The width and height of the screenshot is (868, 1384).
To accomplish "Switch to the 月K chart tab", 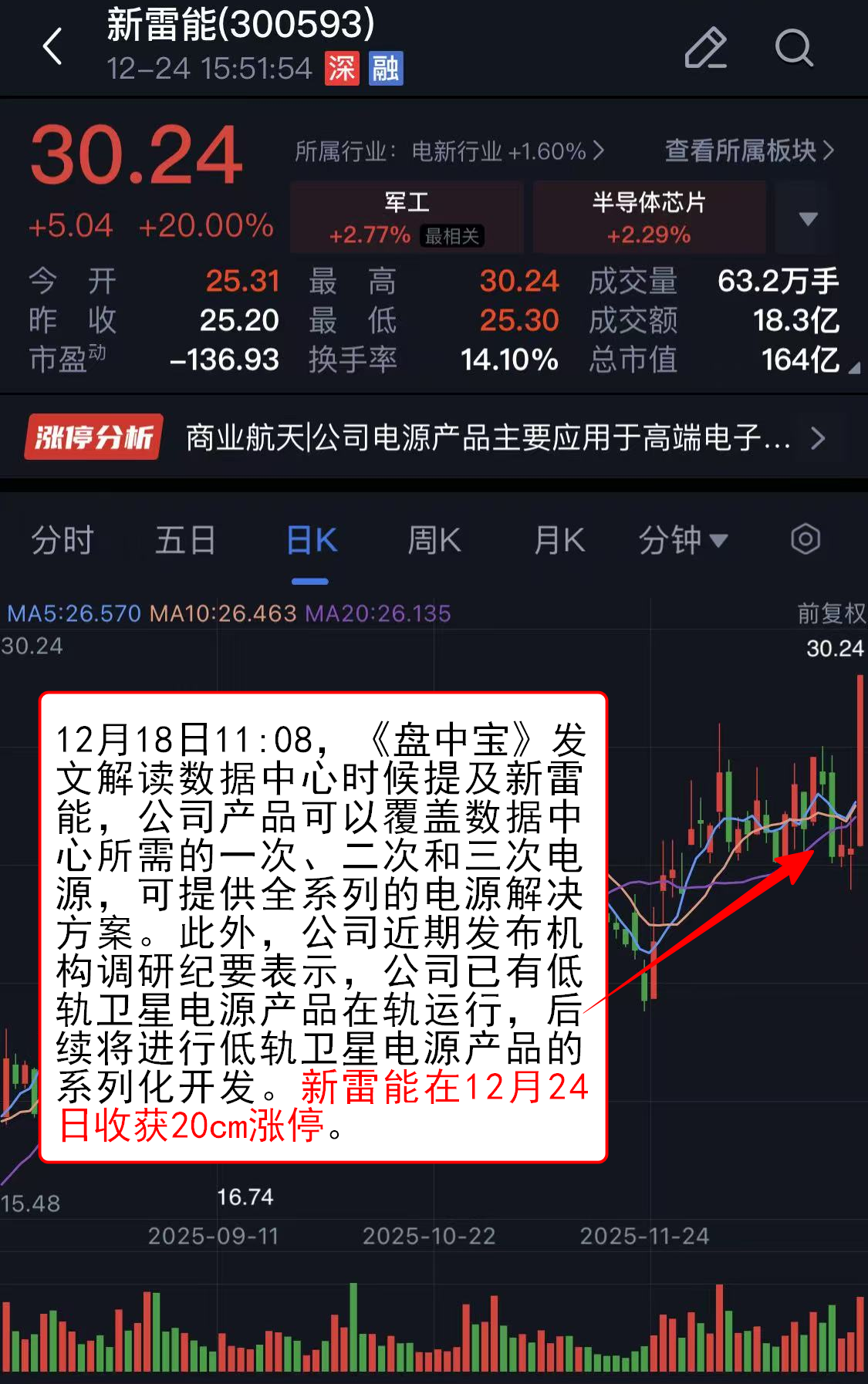I will pos(559,540).
